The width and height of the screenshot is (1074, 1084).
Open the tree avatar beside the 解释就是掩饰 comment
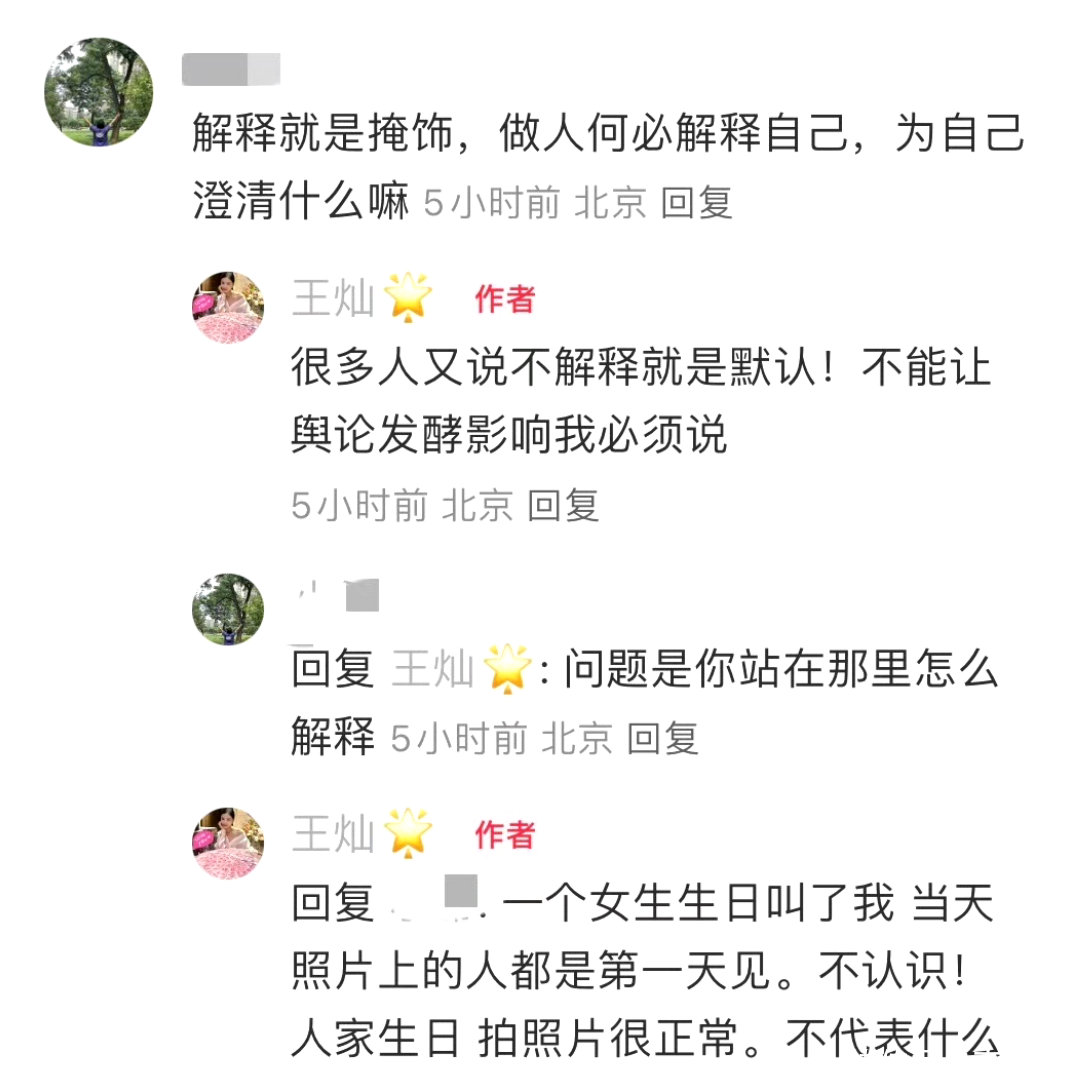pyautogui.click(x=98, y=92)
